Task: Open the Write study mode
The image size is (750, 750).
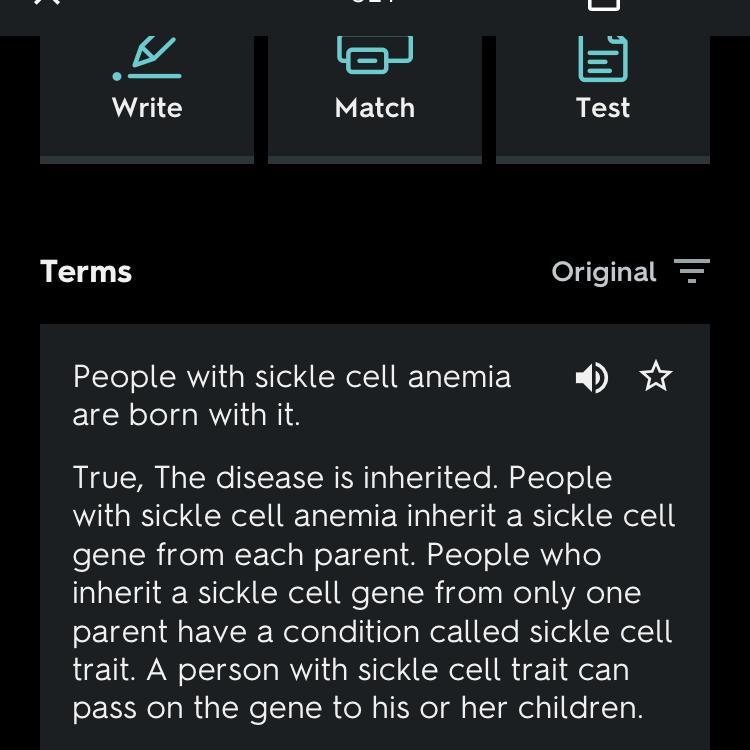Action: coord(147,99)
